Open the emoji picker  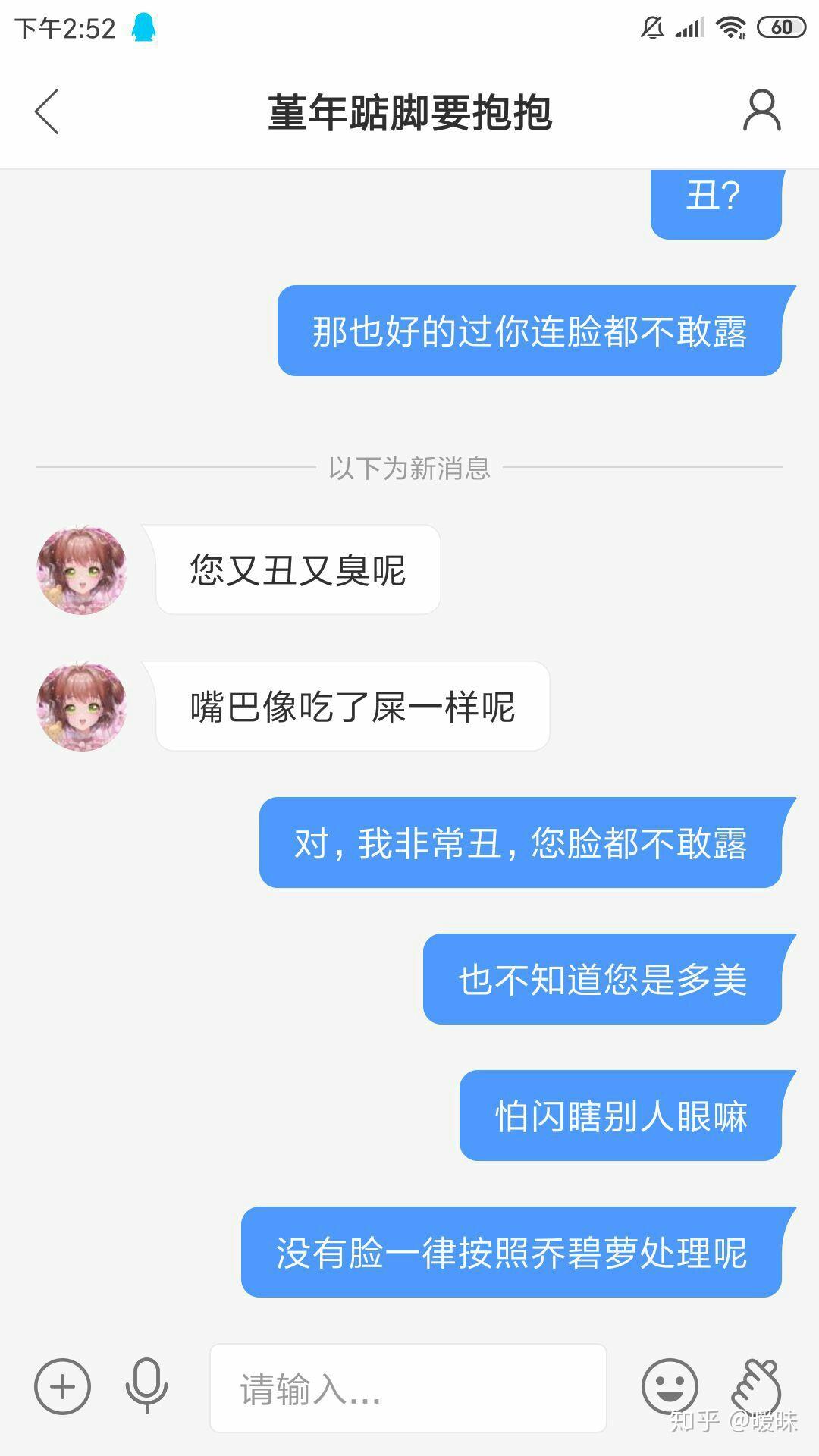point(670,1387)
